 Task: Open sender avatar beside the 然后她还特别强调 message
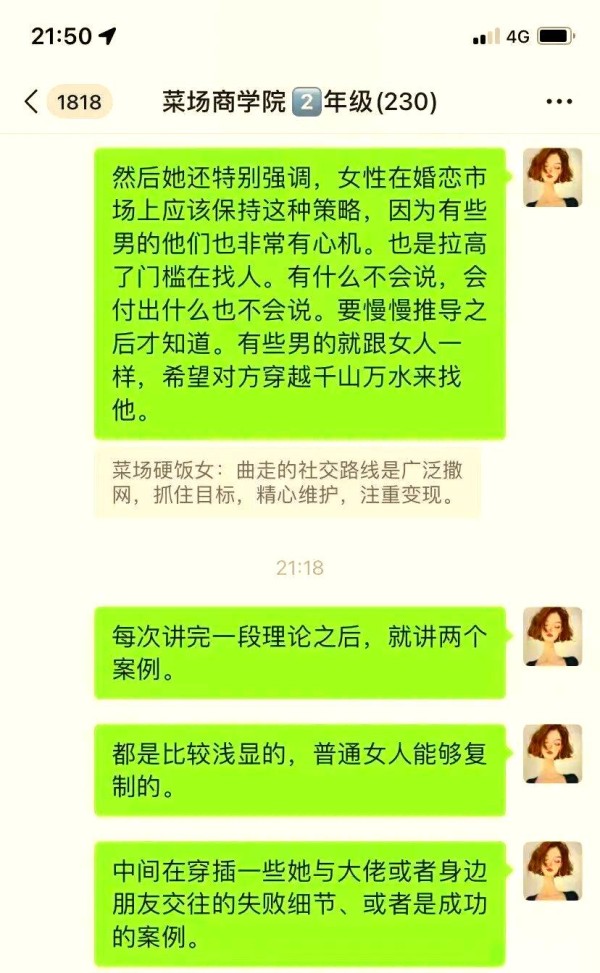point(552,177)
